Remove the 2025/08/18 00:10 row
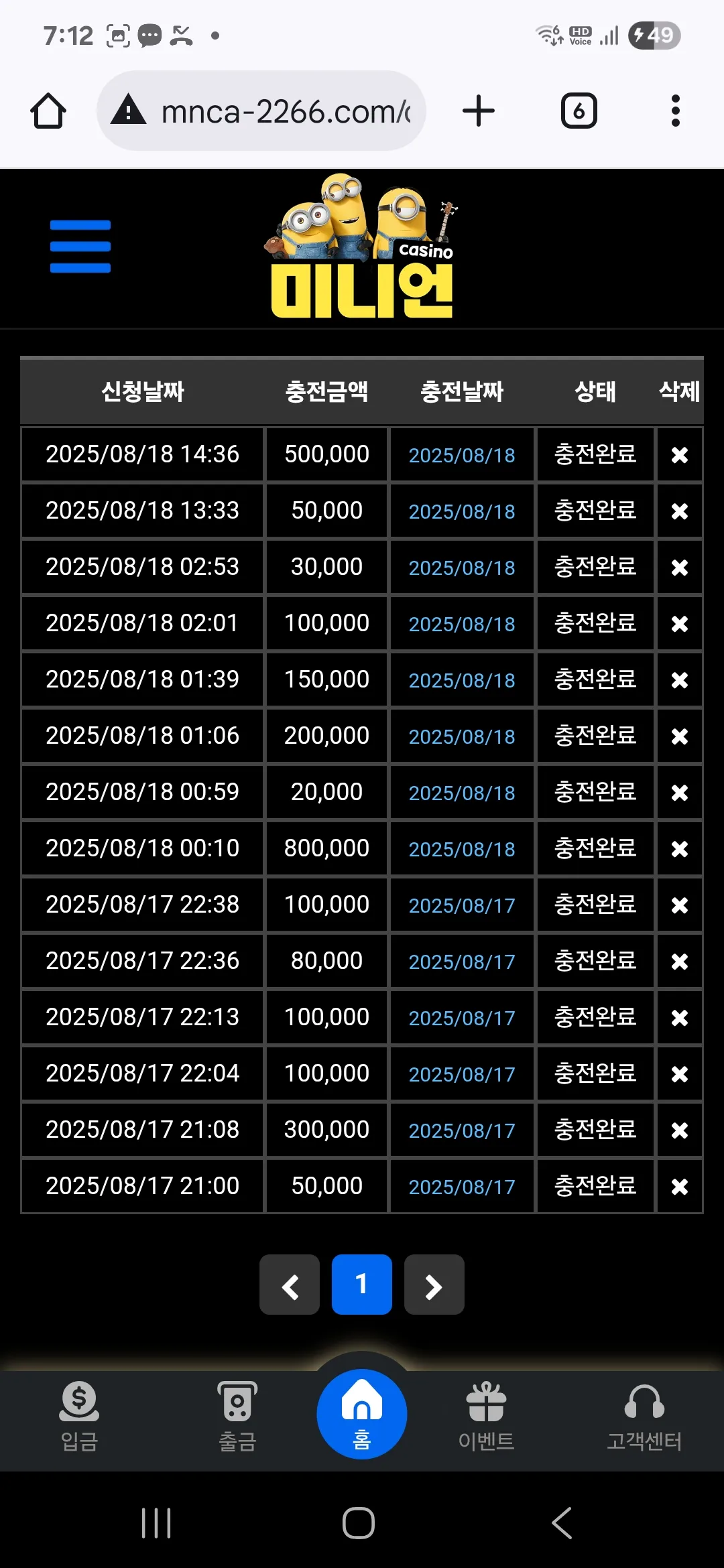The image size is (724, 1568). pos(680,849)
